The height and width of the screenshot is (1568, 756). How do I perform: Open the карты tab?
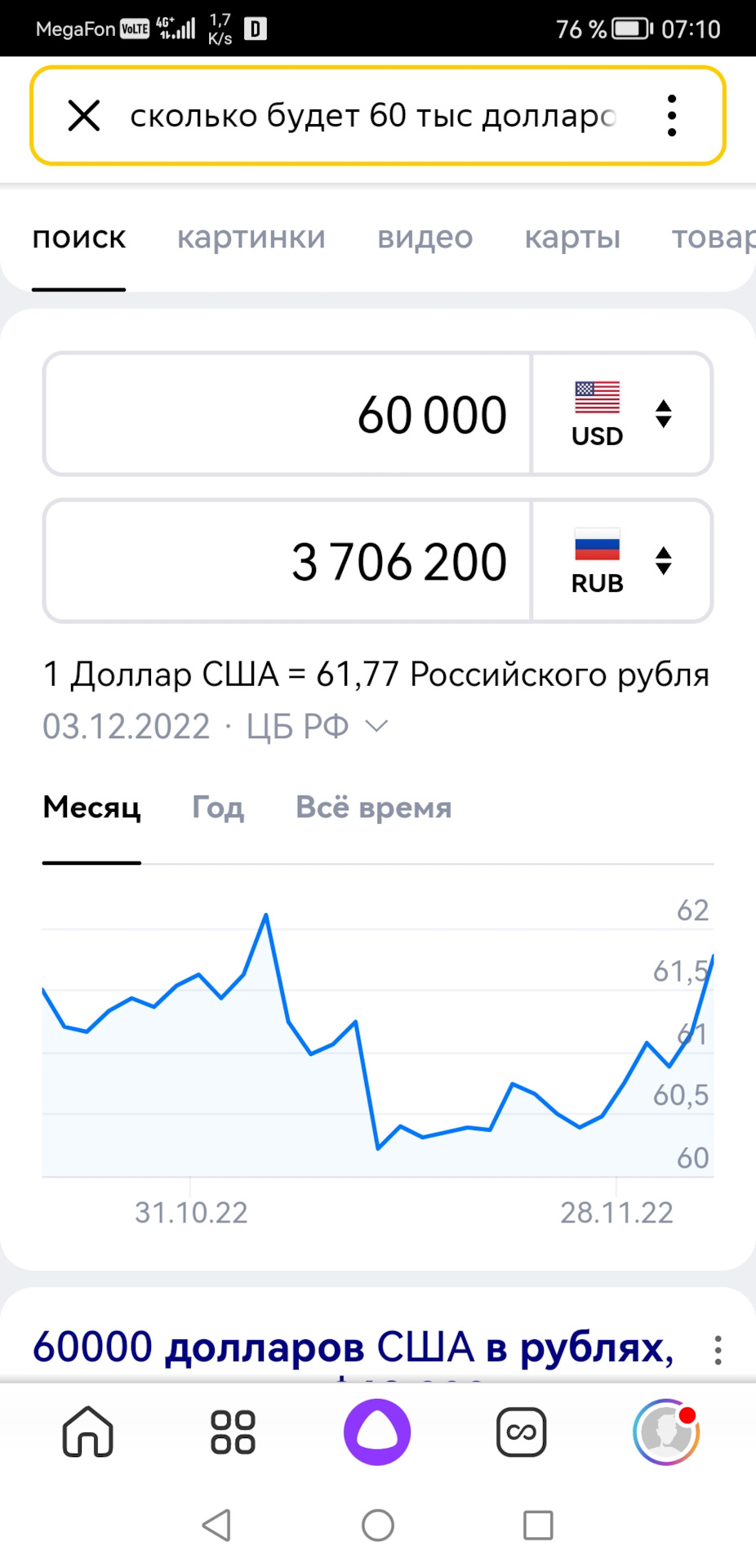571,238
